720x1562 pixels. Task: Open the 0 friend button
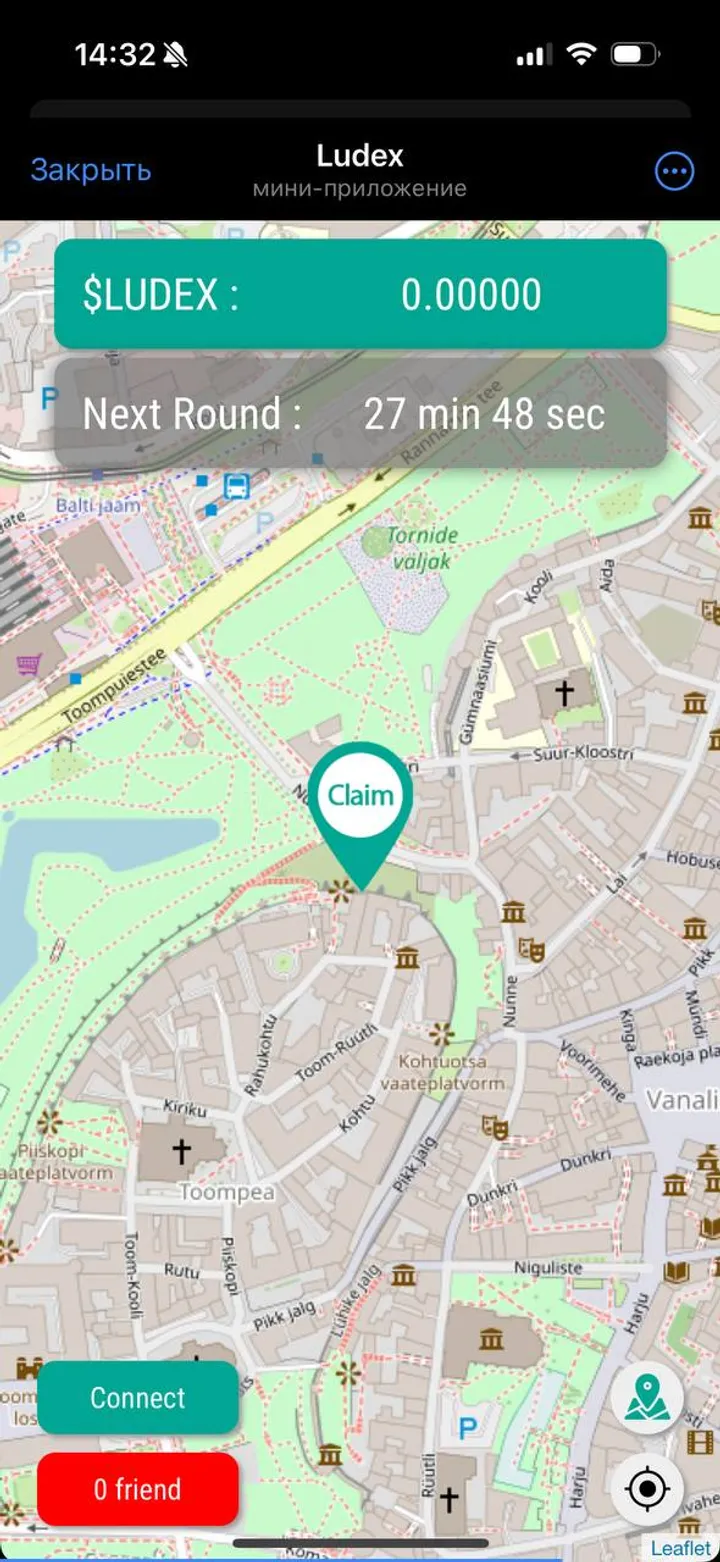pyautogui.click(x=138, y=1489)
